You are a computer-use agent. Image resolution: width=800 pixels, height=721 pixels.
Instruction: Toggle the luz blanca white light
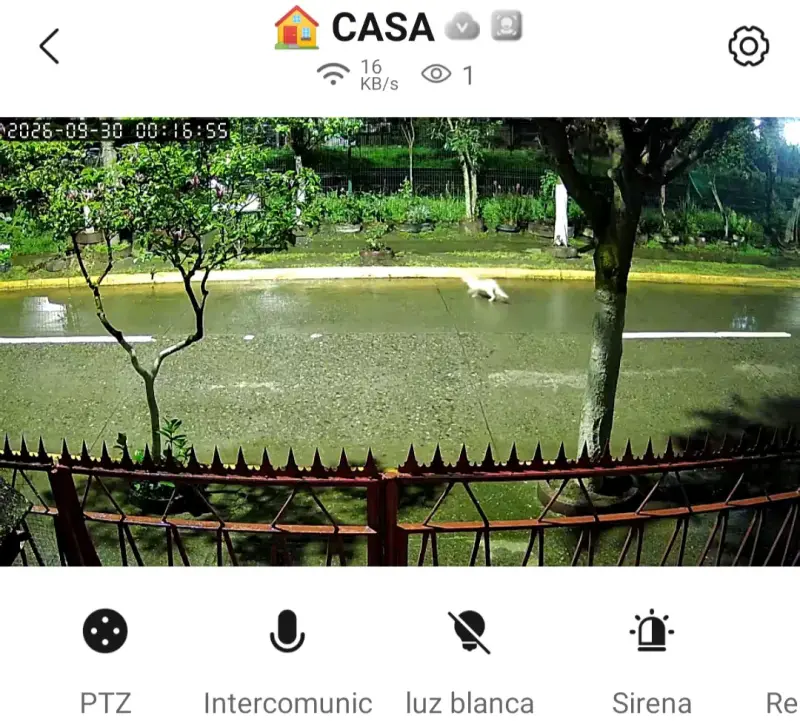469,631
